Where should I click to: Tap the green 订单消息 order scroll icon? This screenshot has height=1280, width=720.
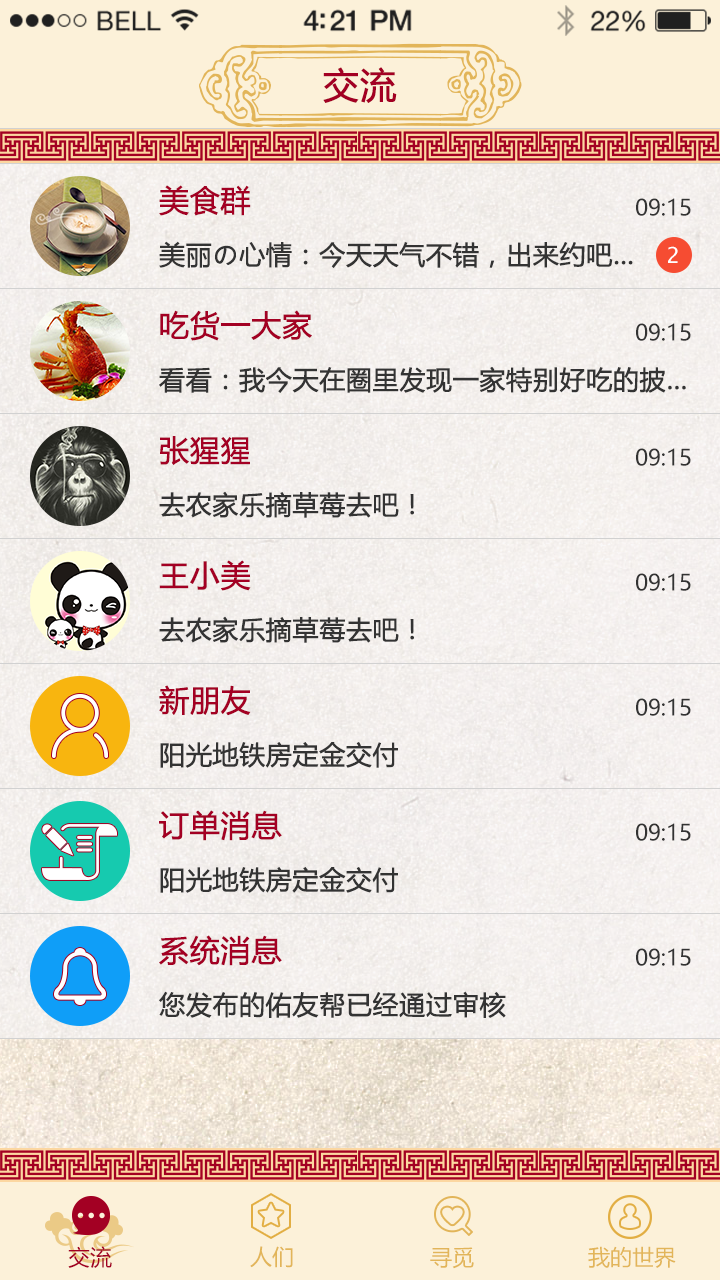(x=80, y=851)
